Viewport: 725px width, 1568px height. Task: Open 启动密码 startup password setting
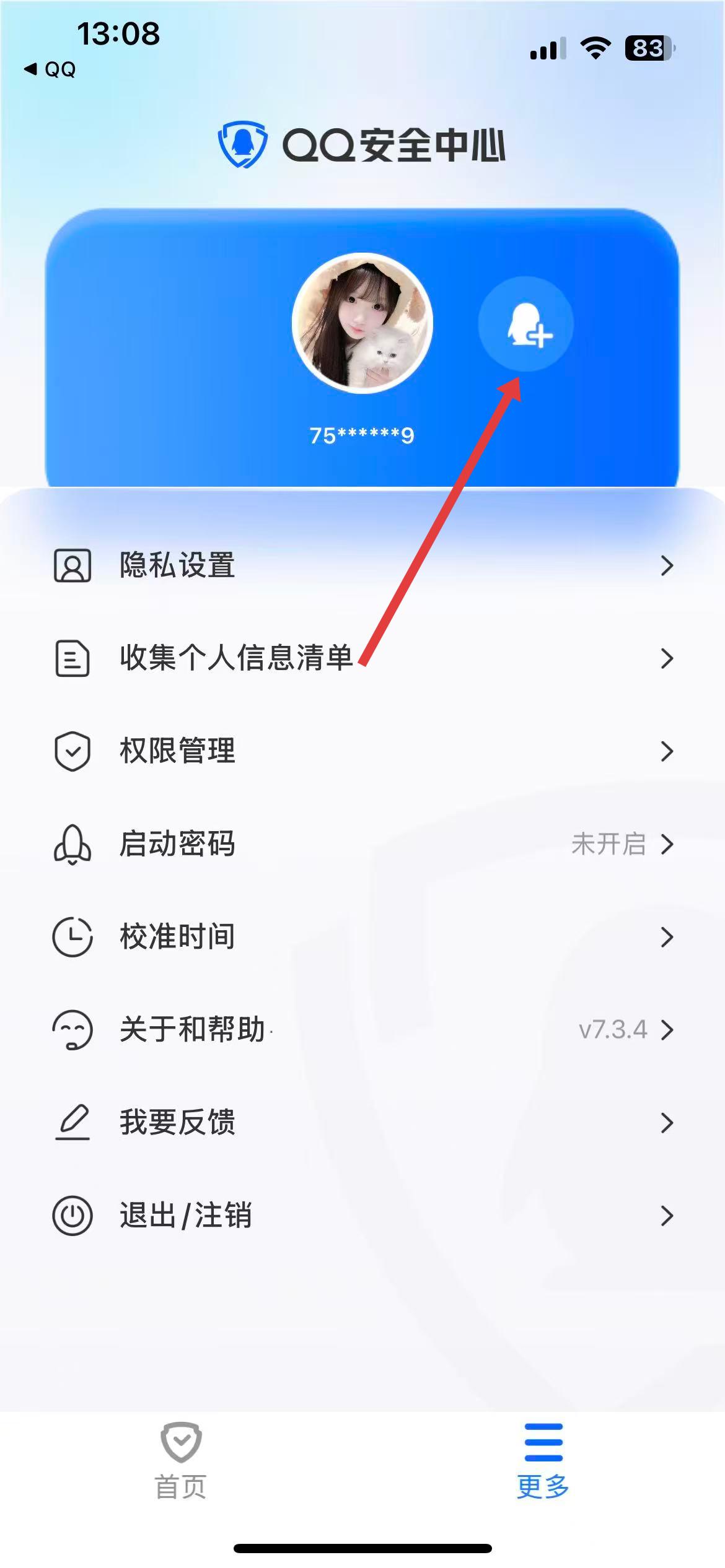(362, 844)
